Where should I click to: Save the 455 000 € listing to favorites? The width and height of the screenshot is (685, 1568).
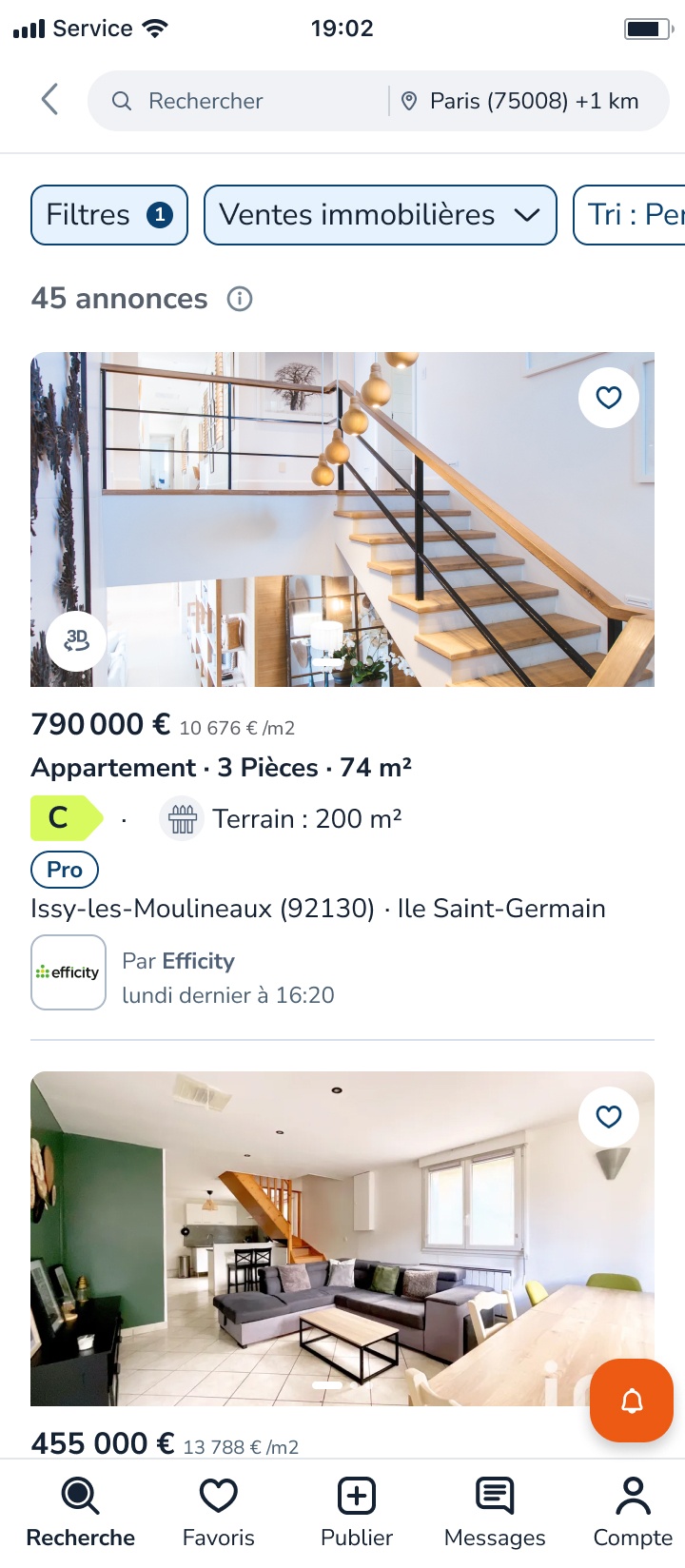(608, 1117)
